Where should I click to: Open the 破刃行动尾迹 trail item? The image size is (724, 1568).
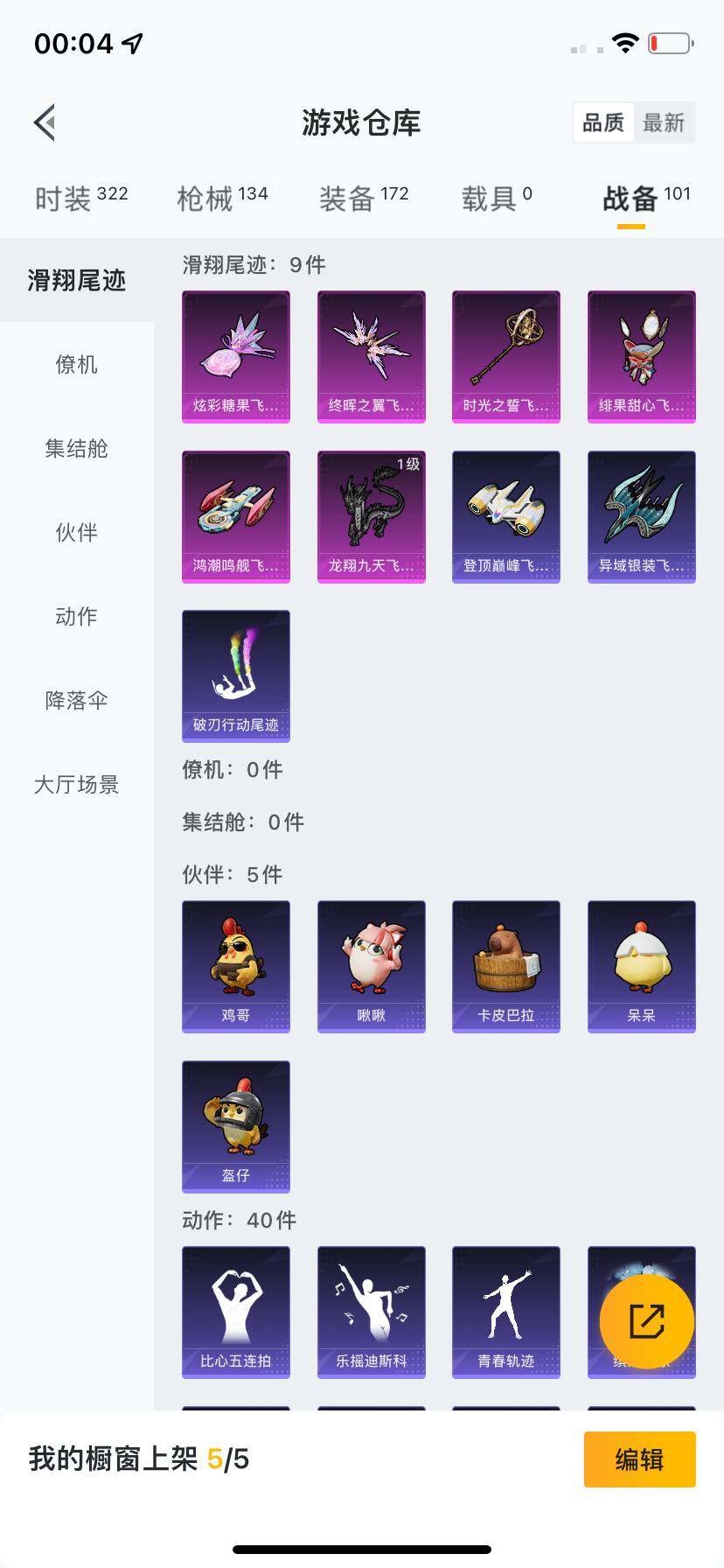pyautogui.click(x=235, y=675)
